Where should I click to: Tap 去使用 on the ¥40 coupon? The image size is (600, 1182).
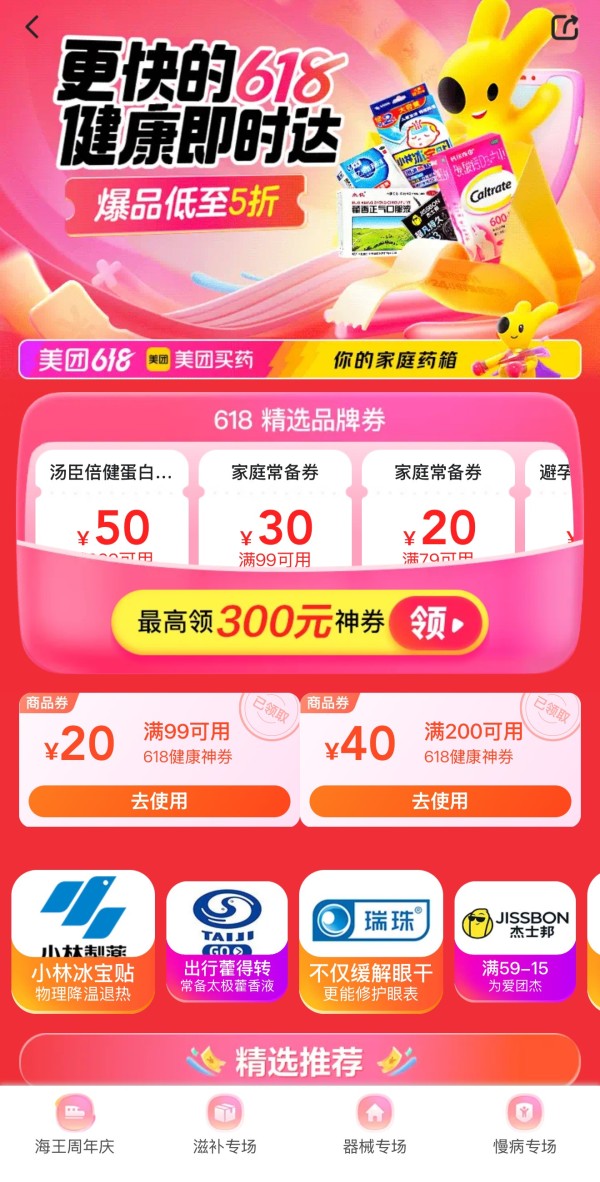(440, 801)
